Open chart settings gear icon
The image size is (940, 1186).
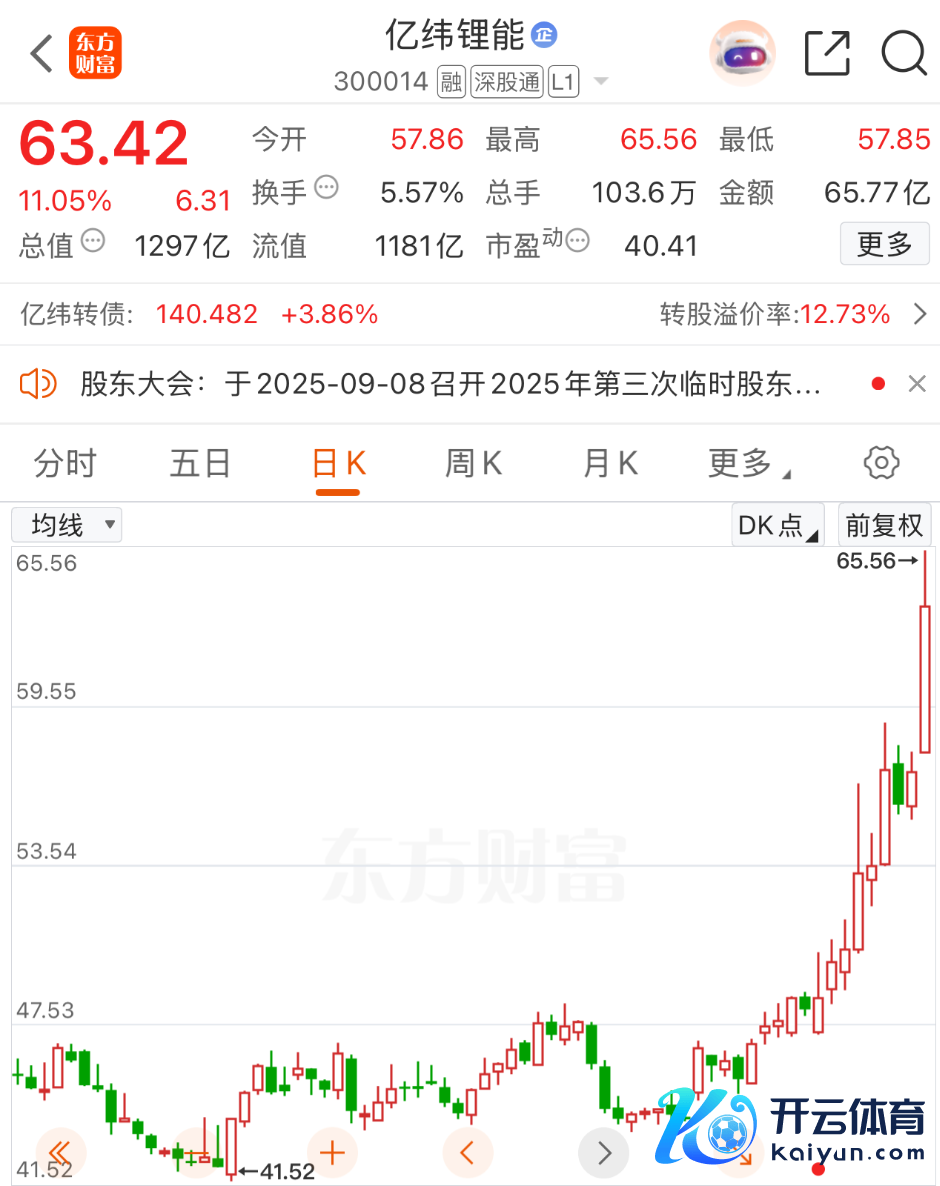[881, 463]
